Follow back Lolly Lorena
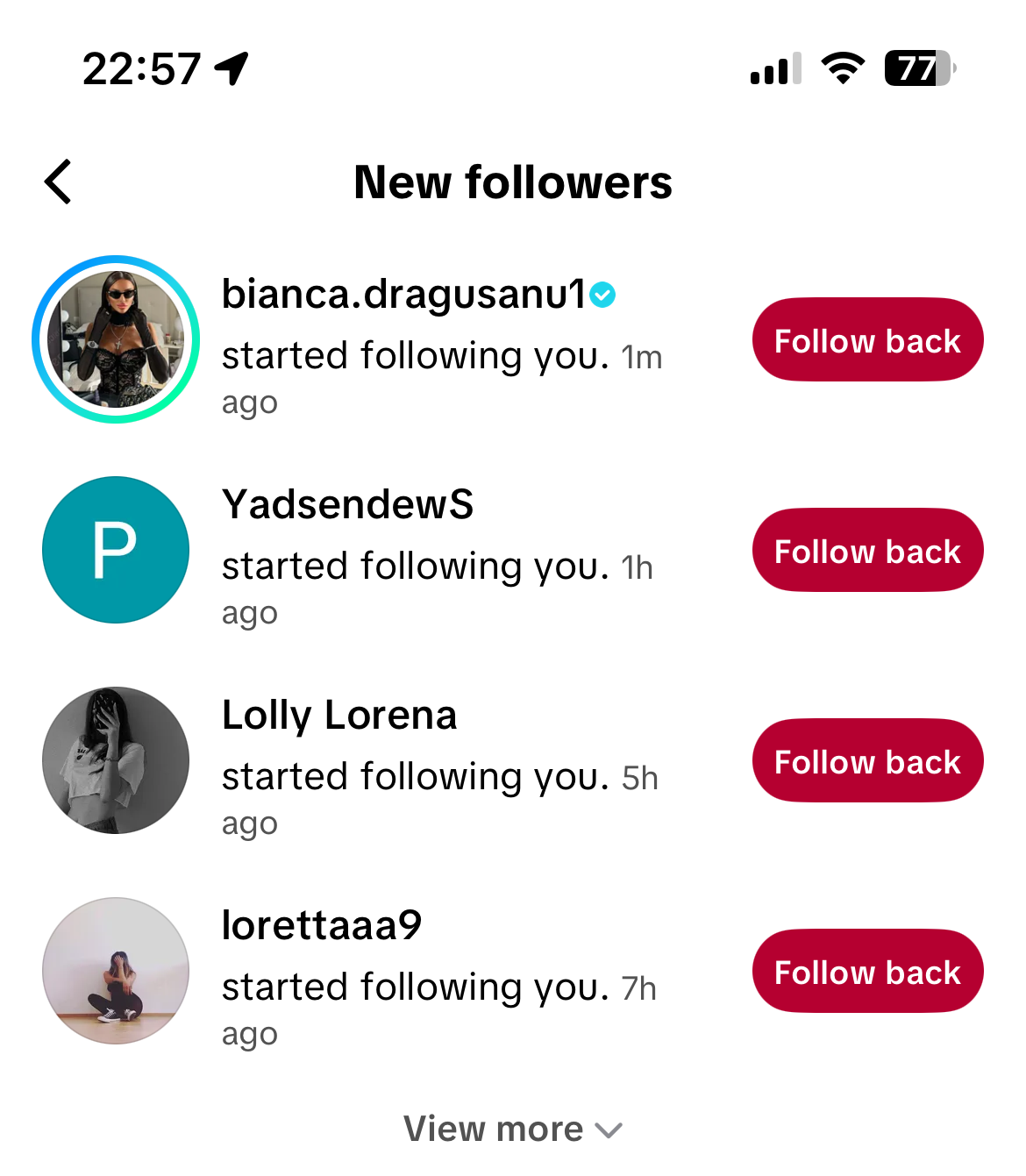This screenshot has height=1176, width=1026. pos(867,761)
